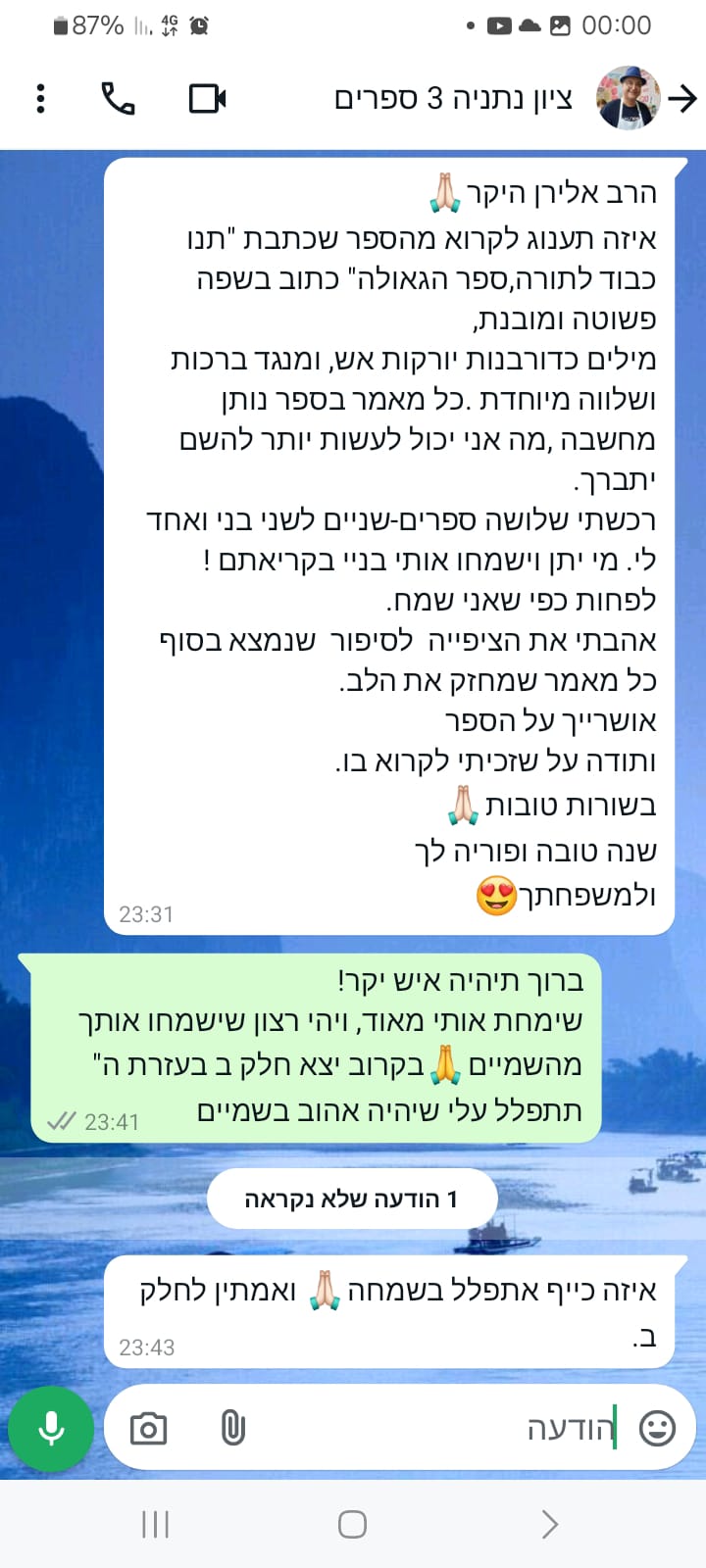Start a voice call with ציון נתניה

click(119, 98)
